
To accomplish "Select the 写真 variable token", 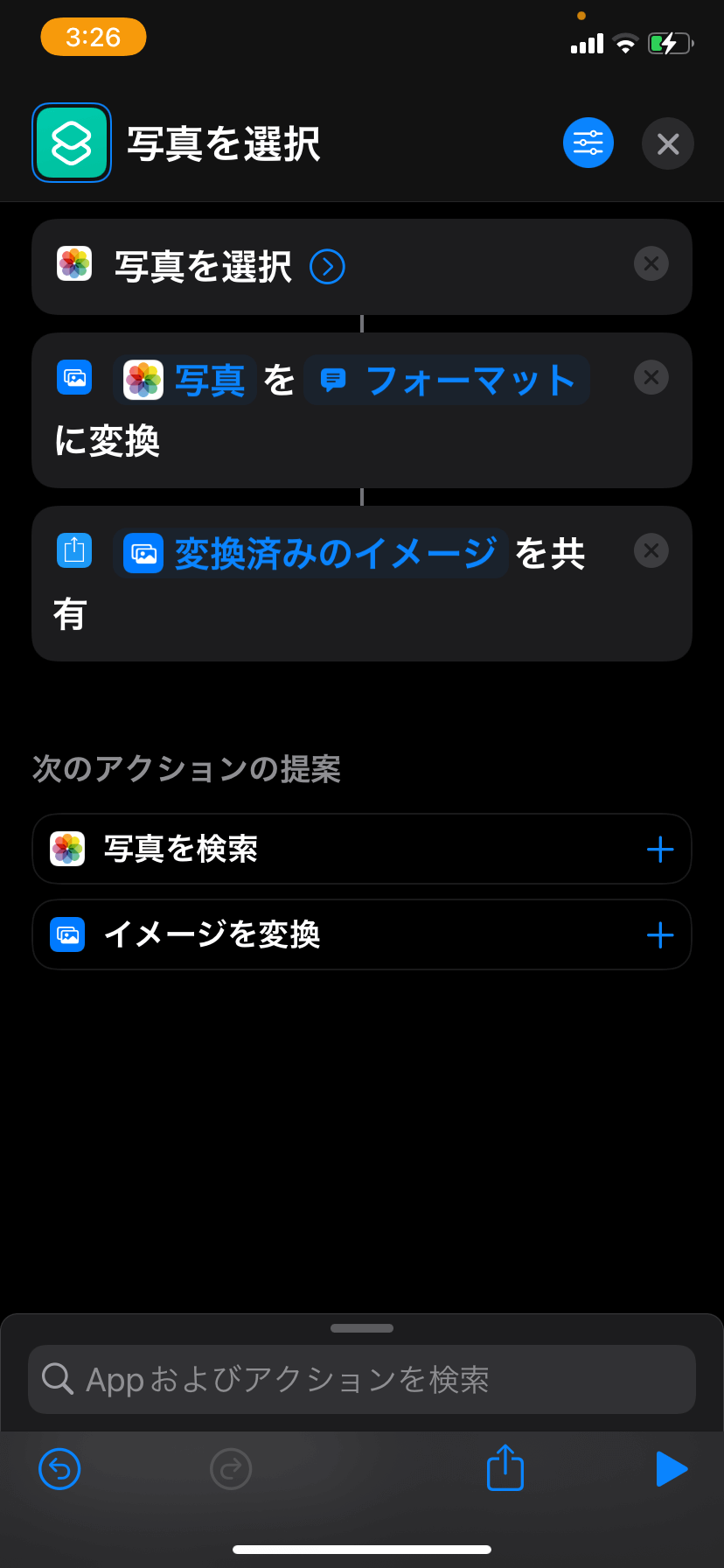I will click(185, 381).
